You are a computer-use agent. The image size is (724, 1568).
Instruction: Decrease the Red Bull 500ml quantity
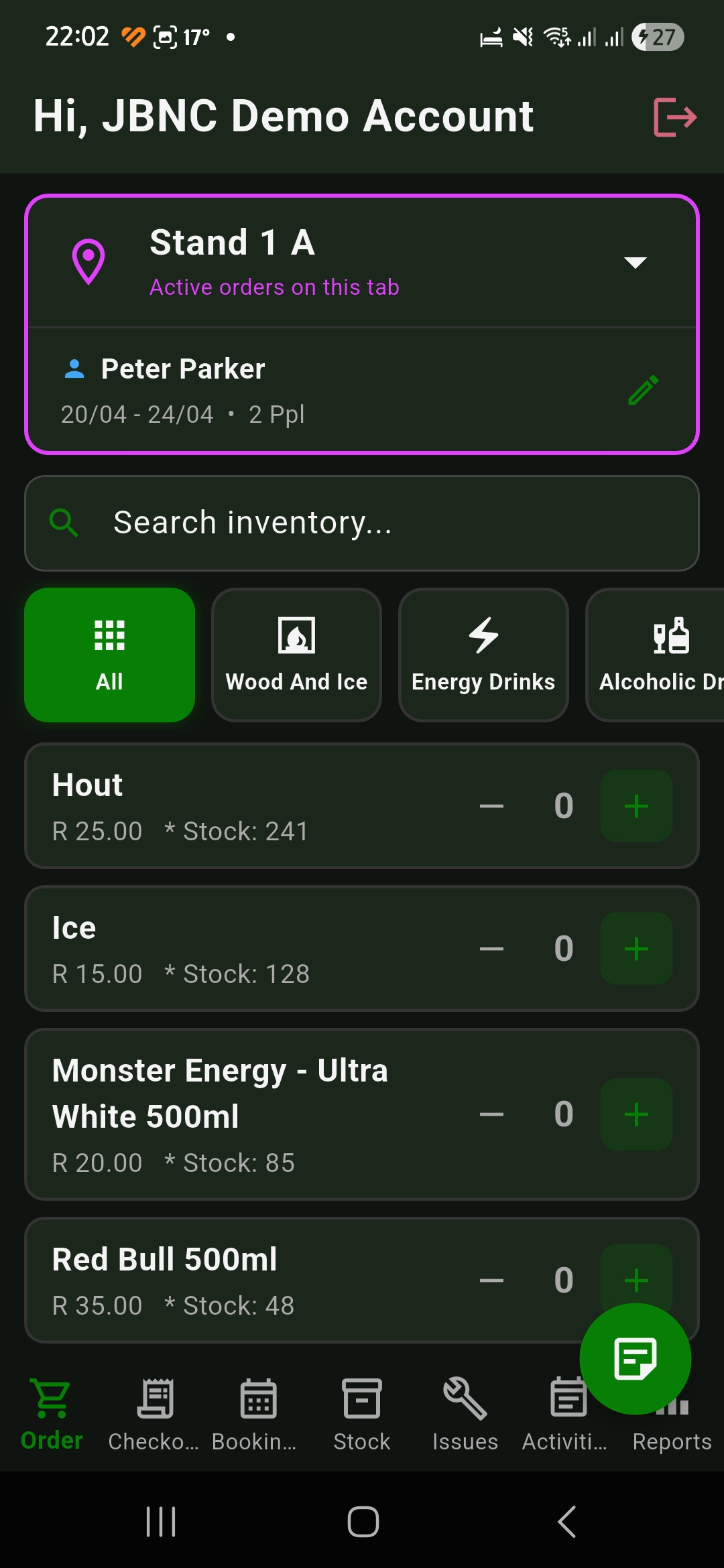491,1281
